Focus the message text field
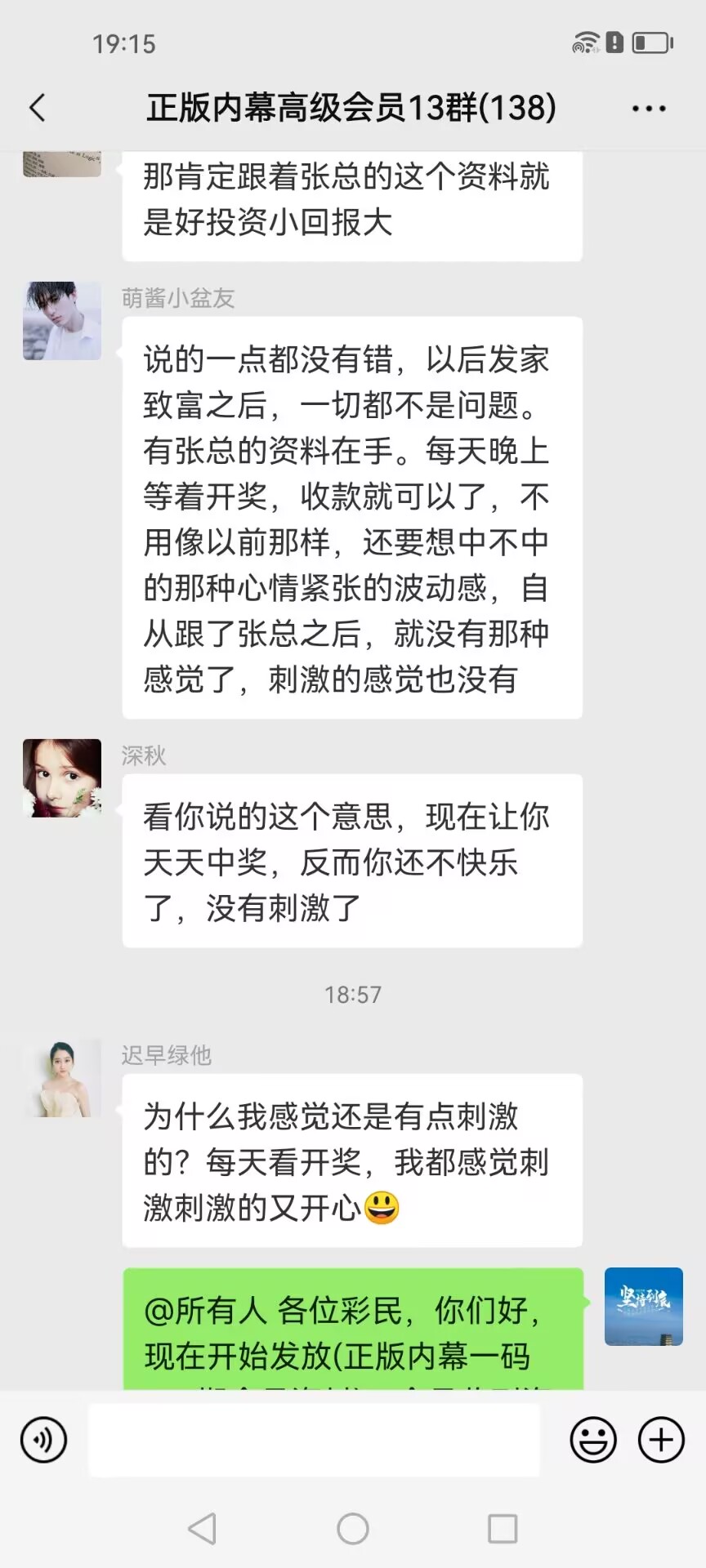The width and height of the screenshot is (706, 1568). point(314,1440)
